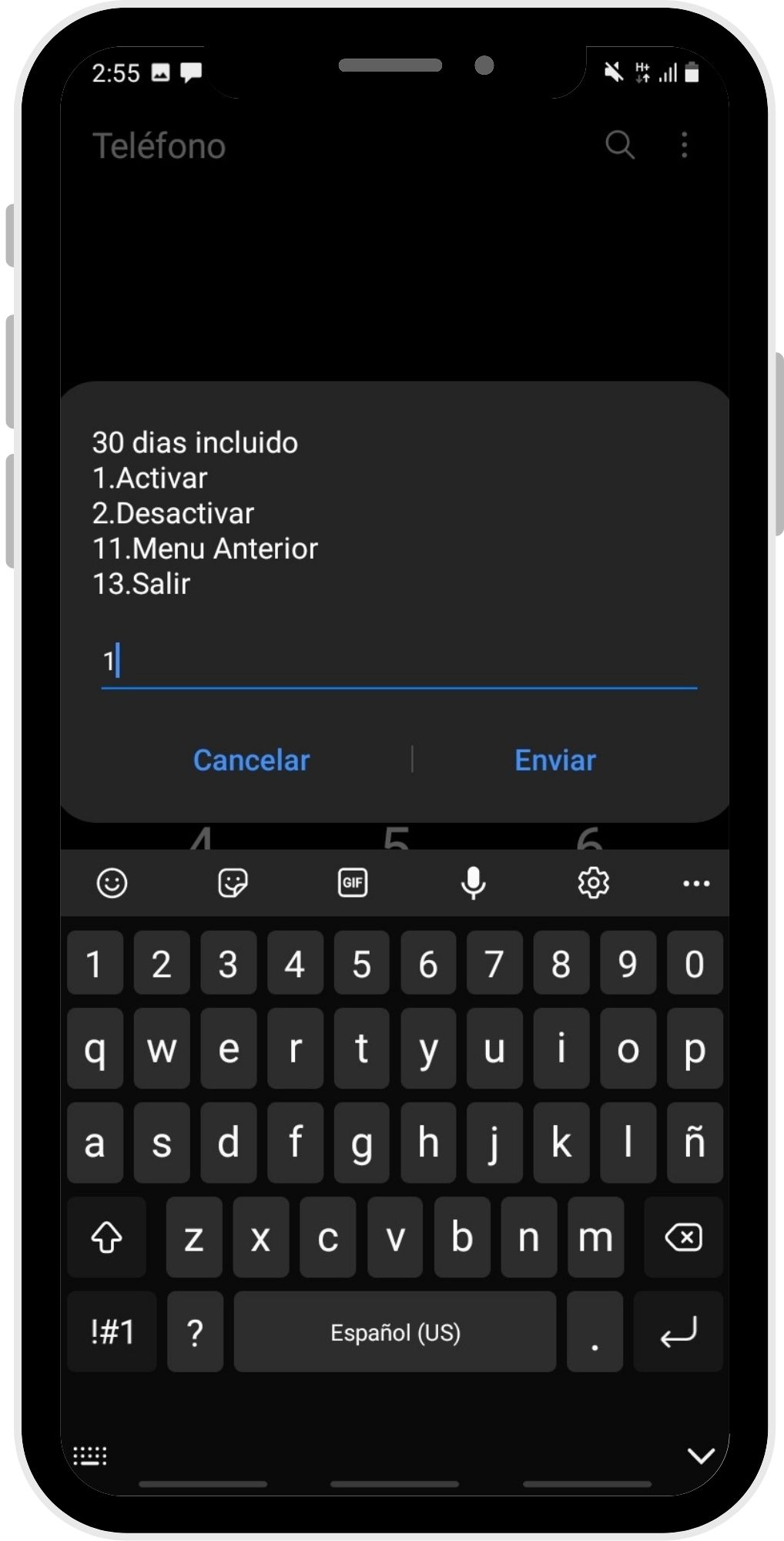Image resolution: width=784 pixels, height=1541 pixels.
Task: Tap the enter key on the keyboard
Action: click(678, 1331)
